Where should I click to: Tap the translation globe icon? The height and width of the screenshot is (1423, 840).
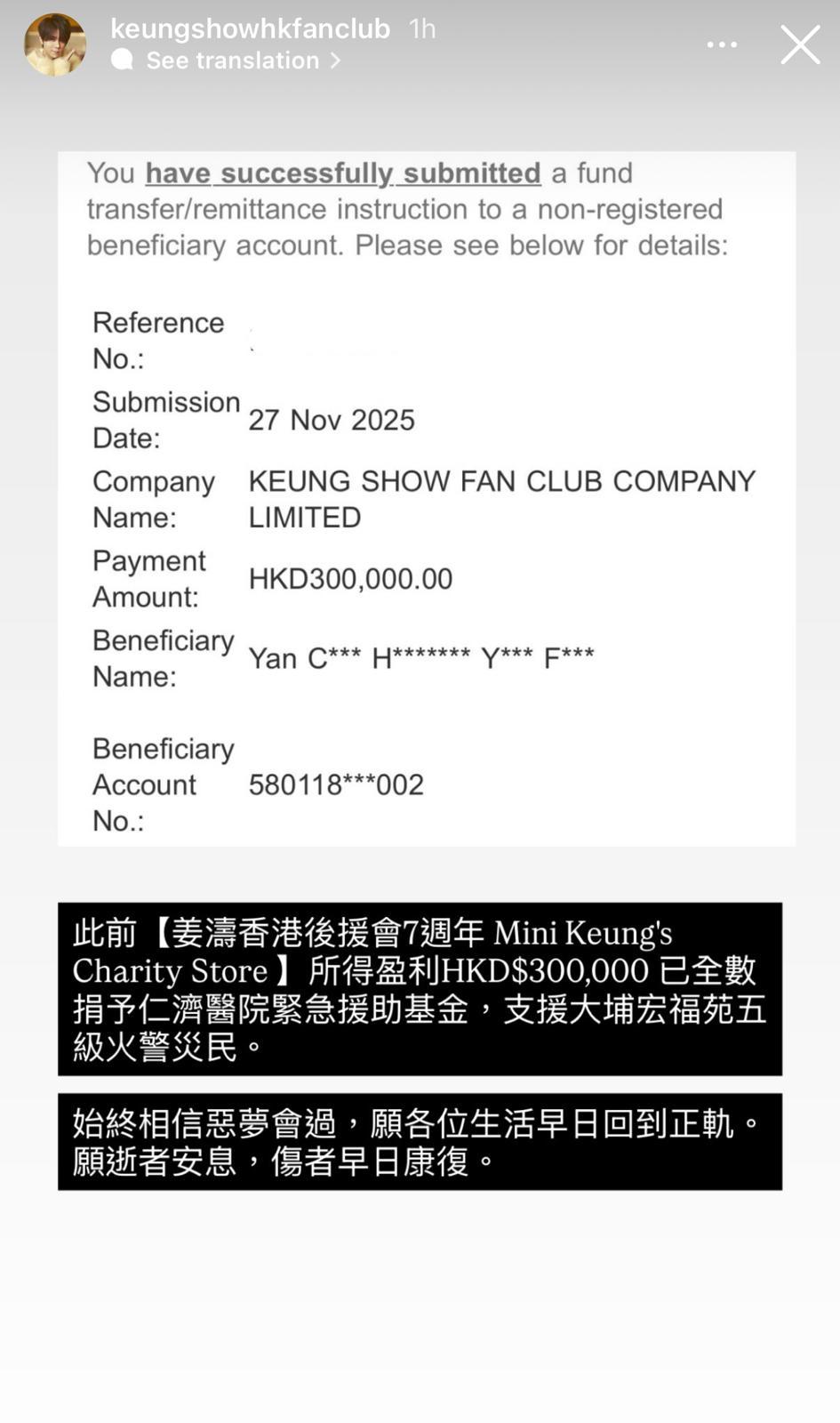pos(122,60)
